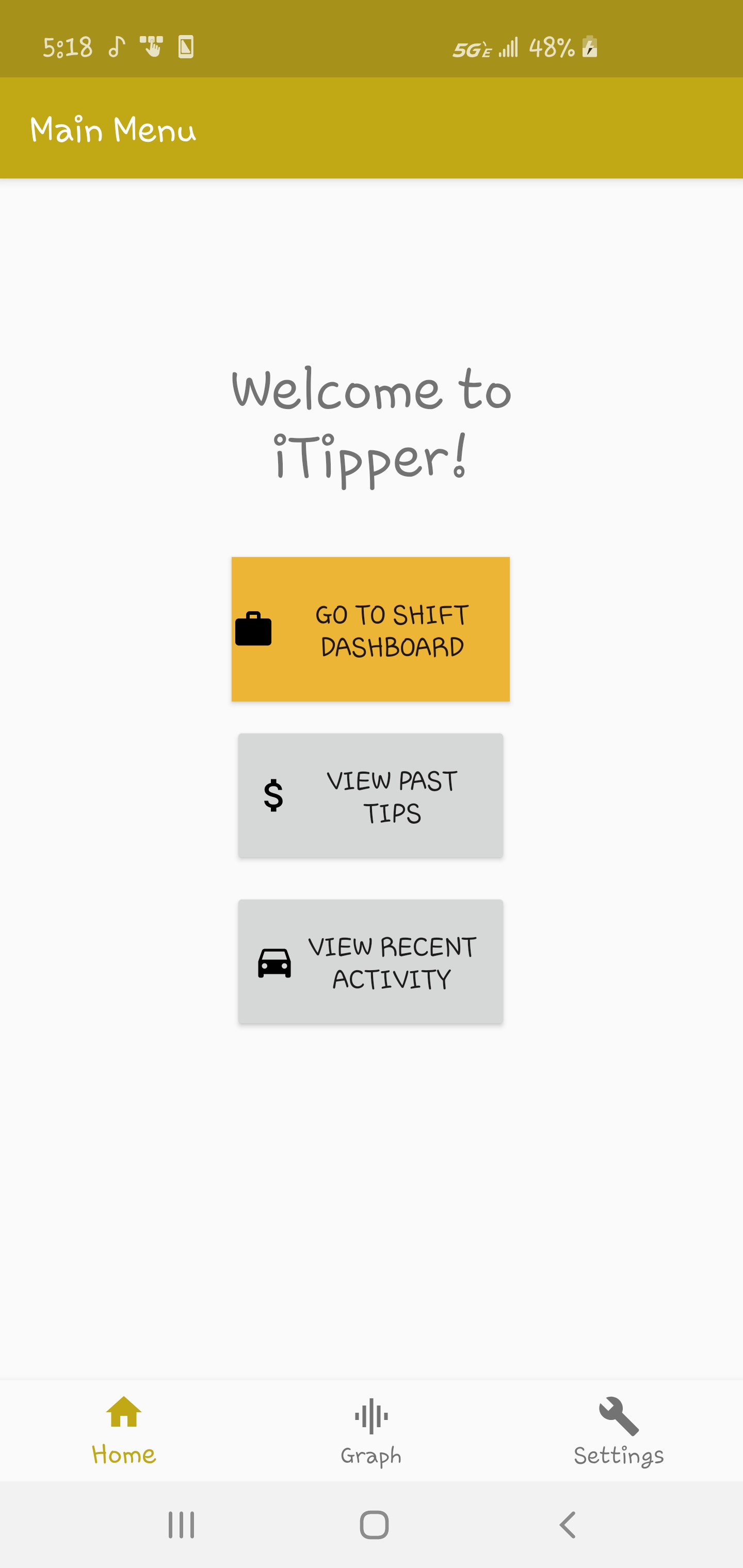Open the Go To Shift Dashboard button
Screen dimensions: 743x1568
(370, 629)
